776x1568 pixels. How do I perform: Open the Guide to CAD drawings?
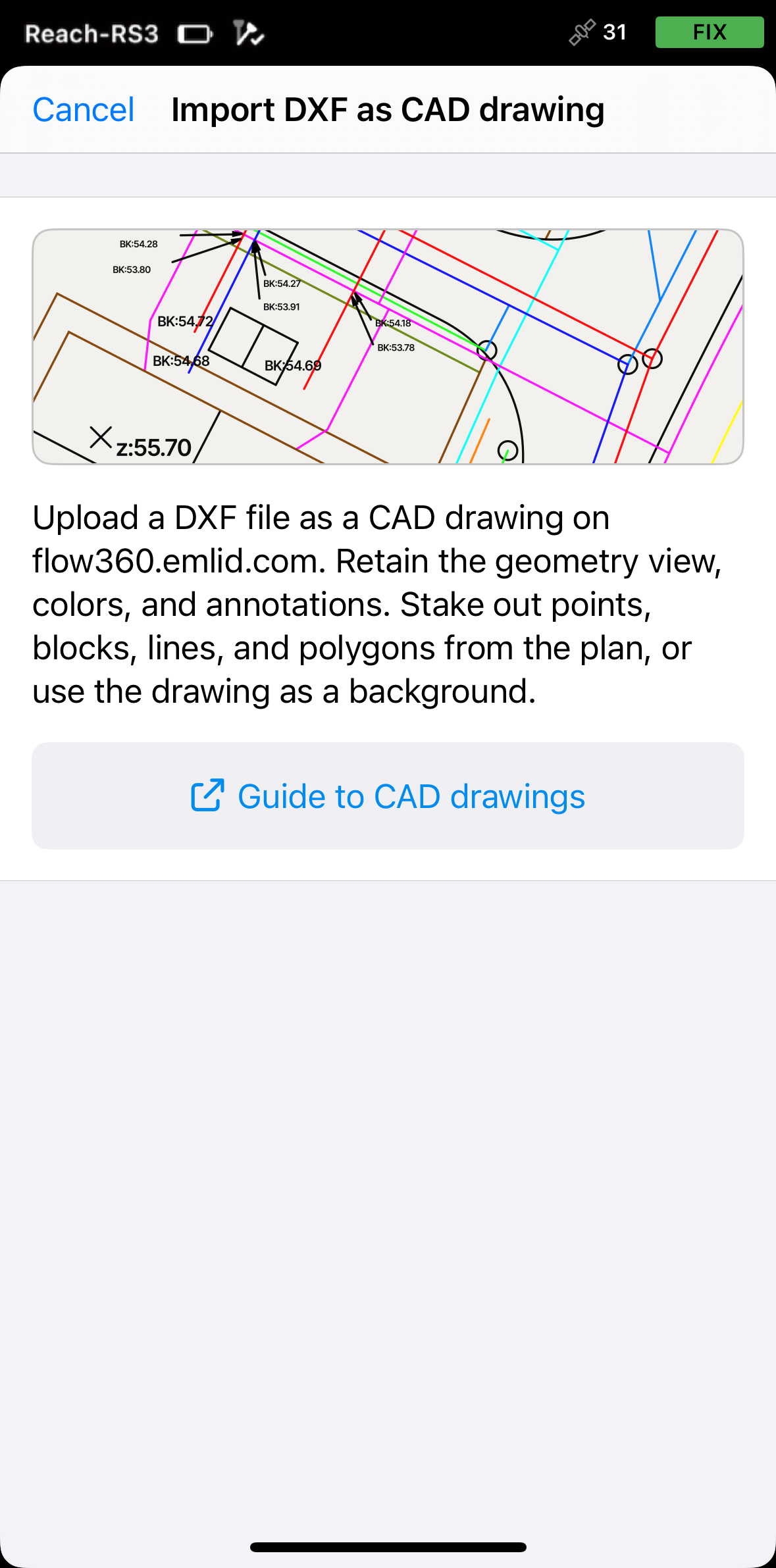pos(388,796)
